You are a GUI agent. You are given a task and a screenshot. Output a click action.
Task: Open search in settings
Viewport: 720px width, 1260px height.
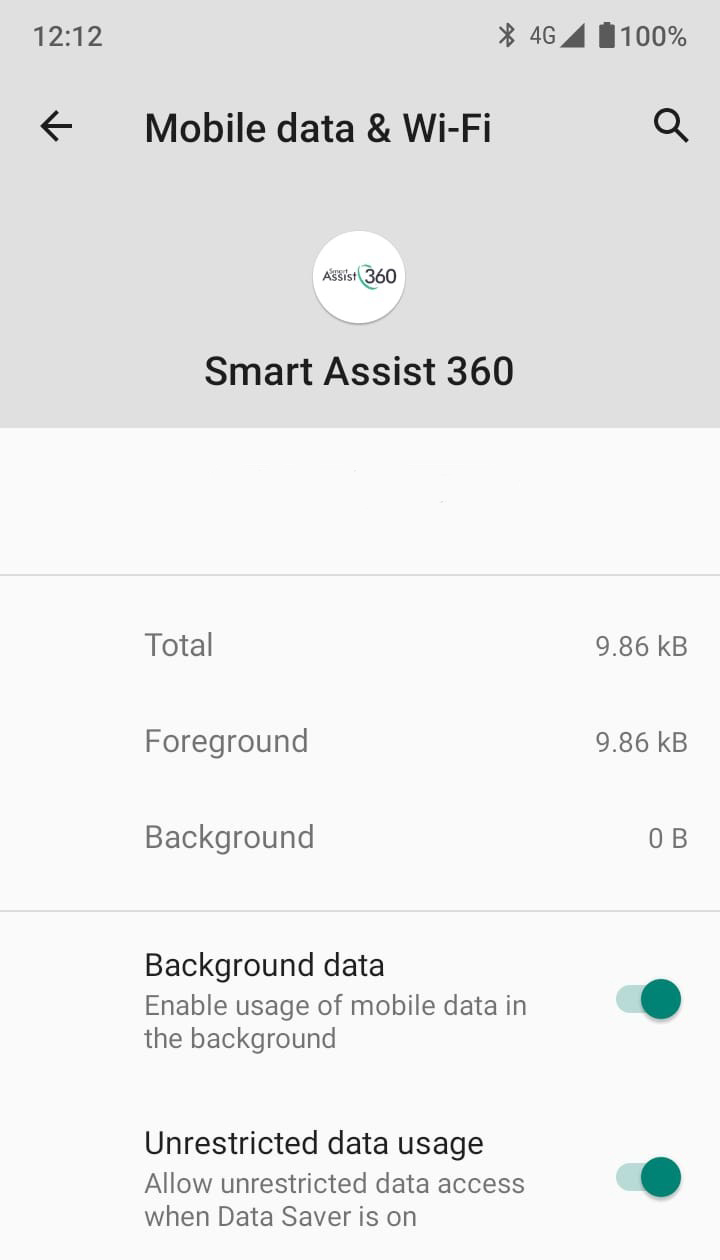671,126
